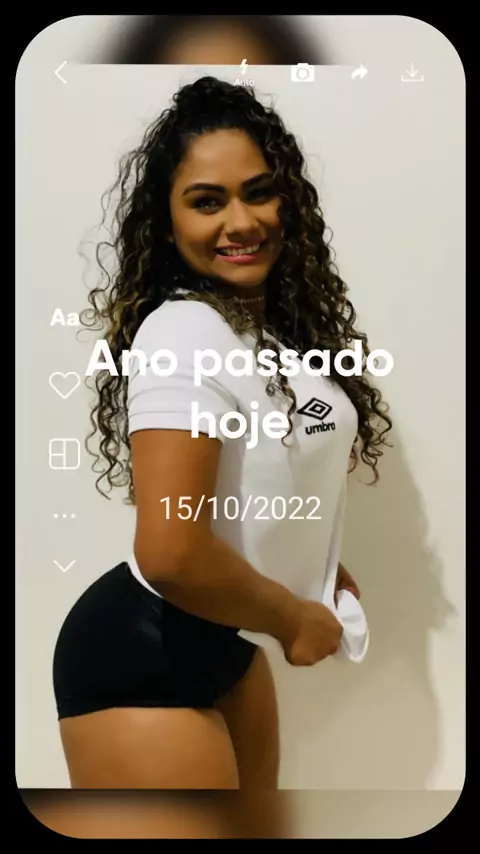Open the Aa text style option
Image resolution: width=480 pixels, height=854 pixels.
[x=65, y=317]
